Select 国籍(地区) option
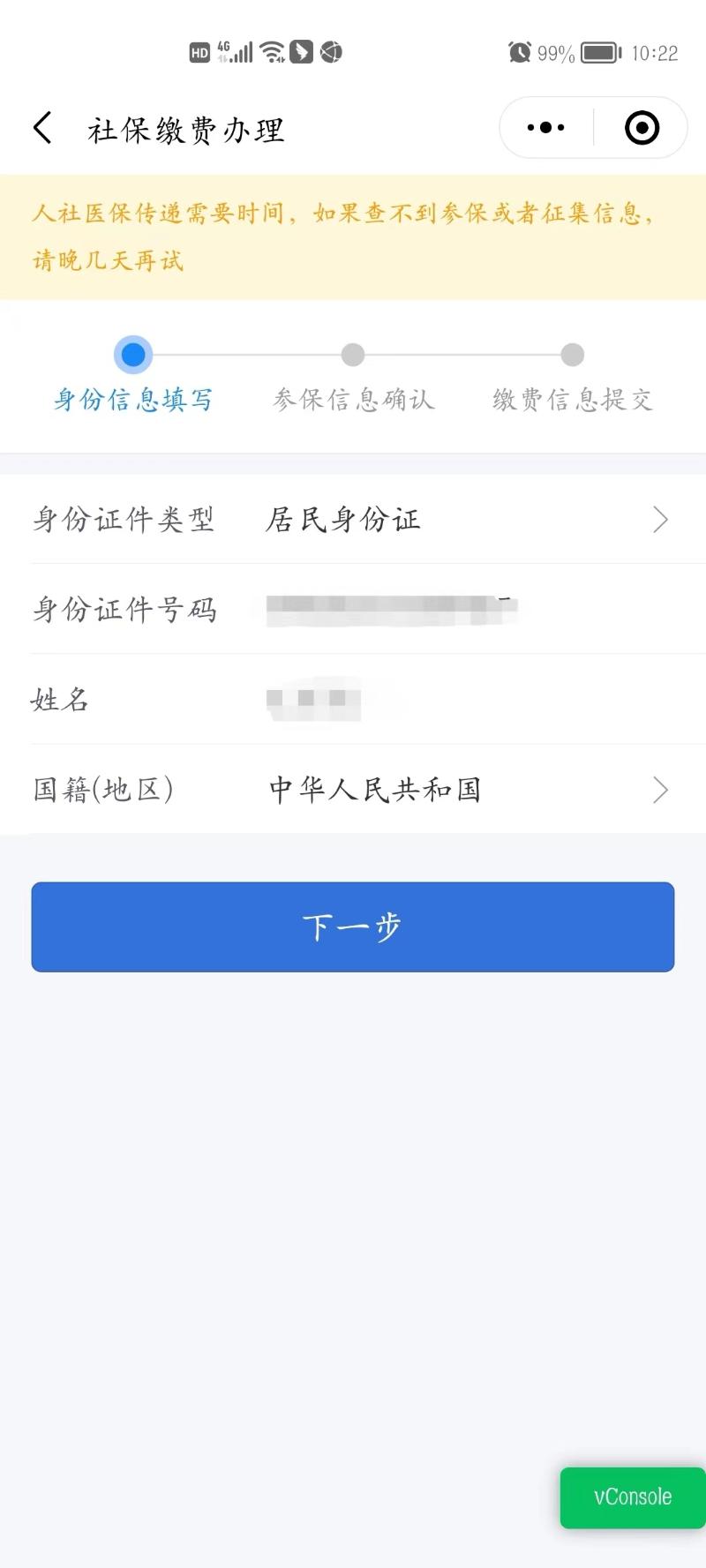706x1568 pixels. pyautogui.click(x=353, y=790)
